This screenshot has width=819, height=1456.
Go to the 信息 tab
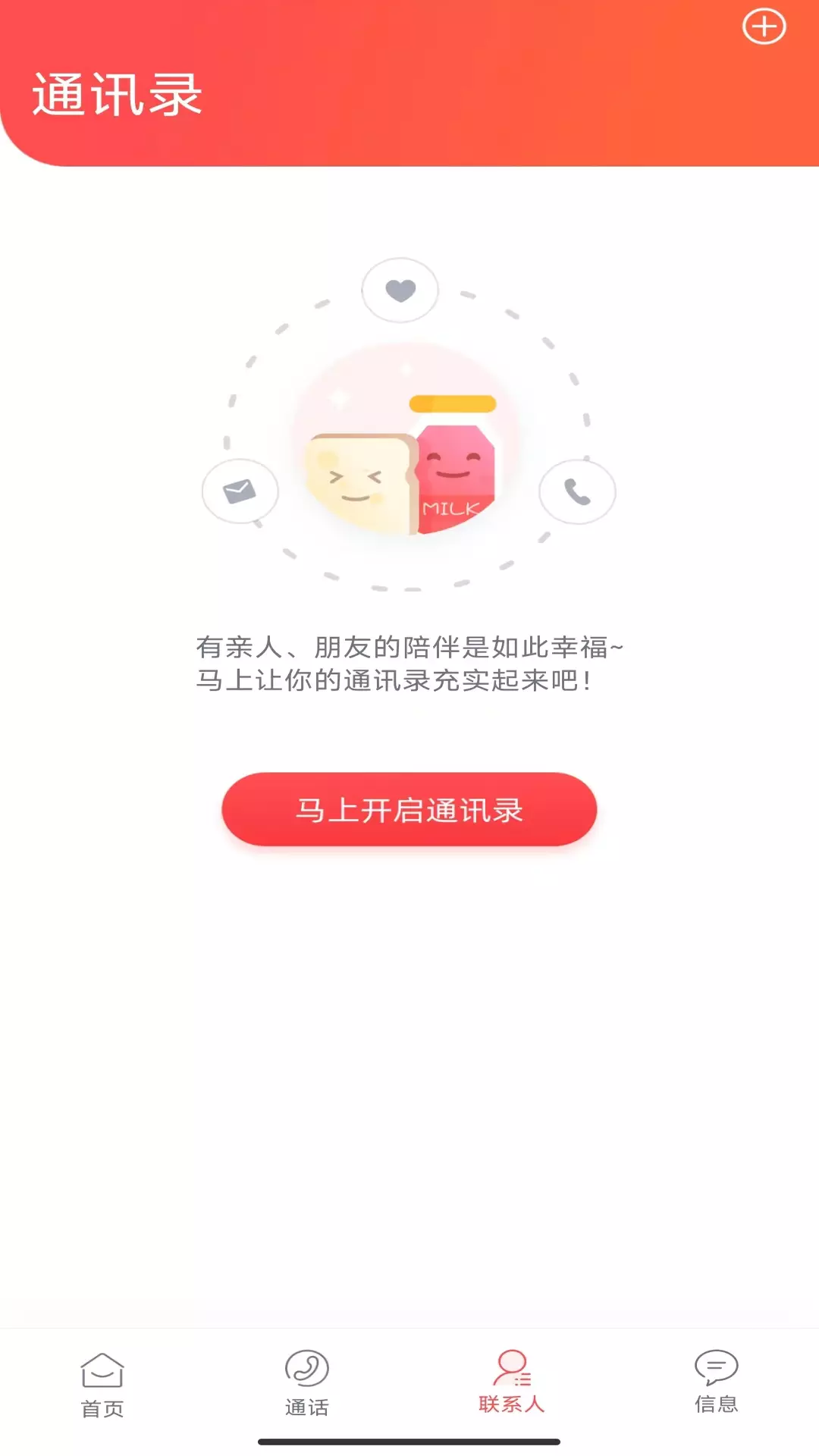(717, 1383)
